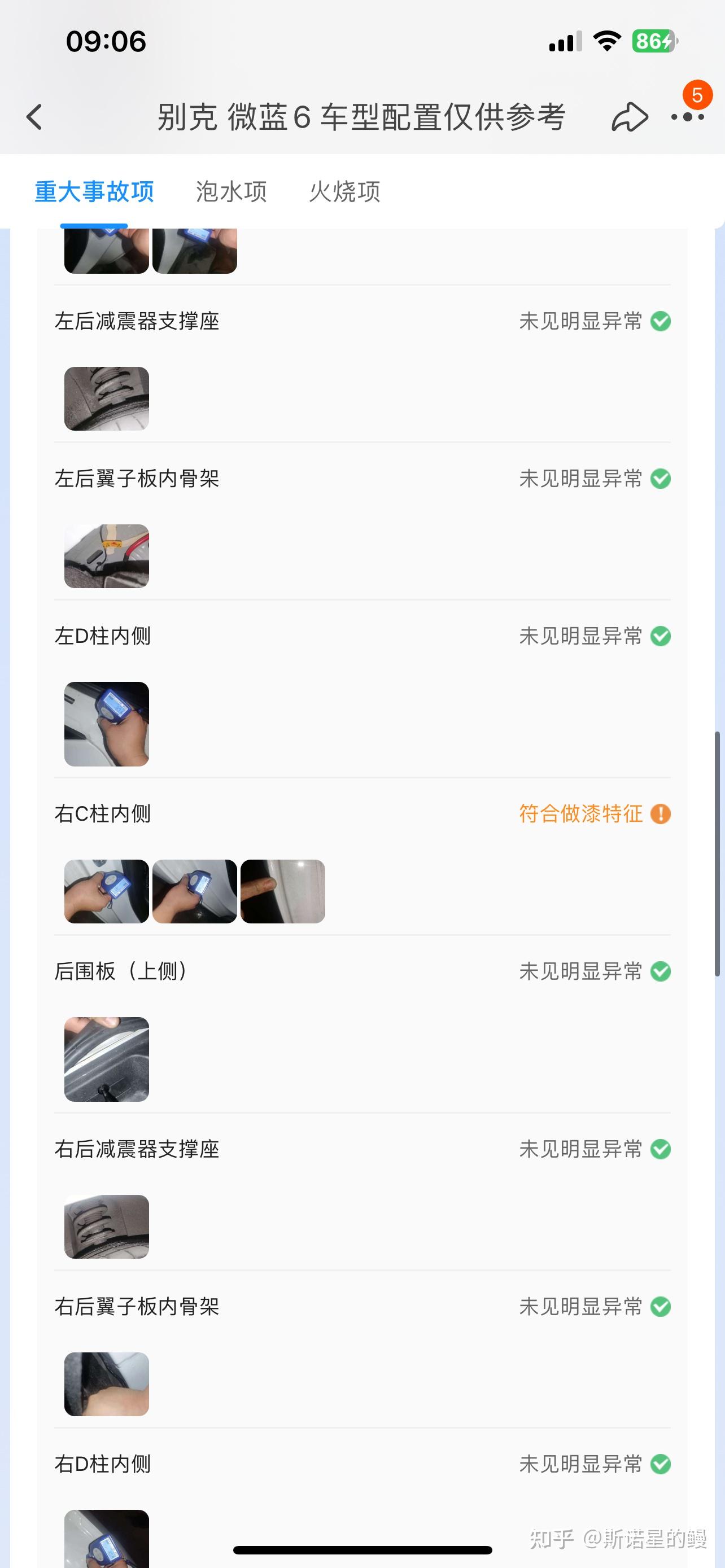Switch to the 火烧项 tab
The height and width of the screenshot is (1568, 725).
click(344, 192)
